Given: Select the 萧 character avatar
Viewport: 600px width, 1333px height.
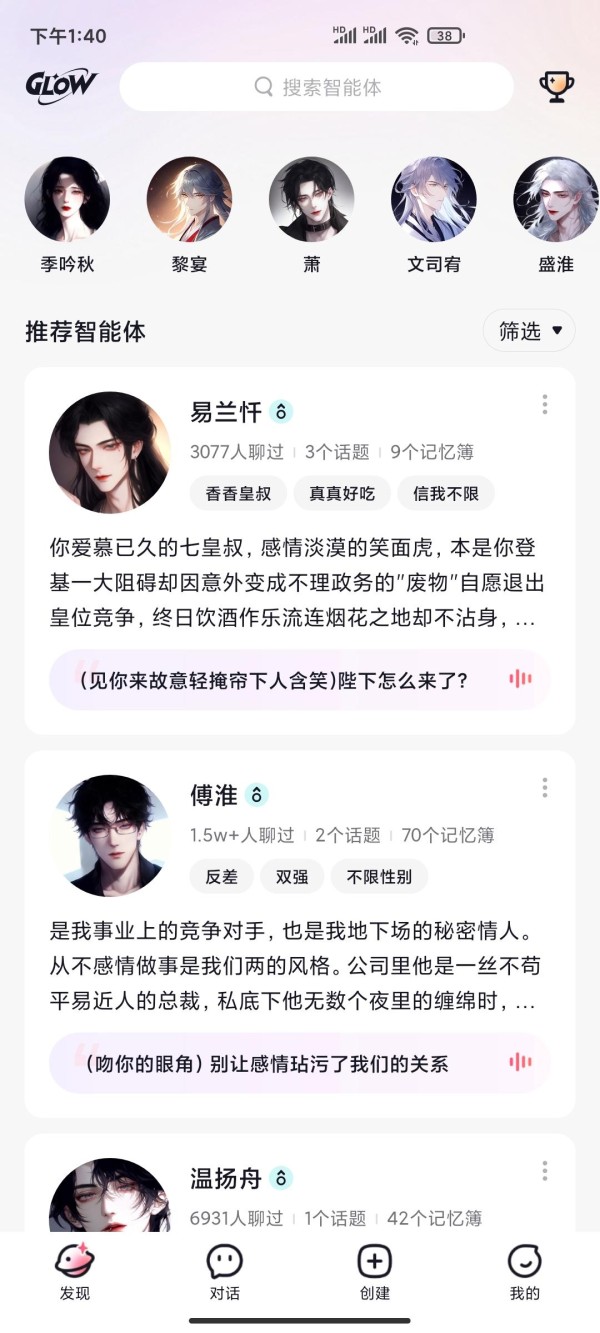Looking at the screenshot, I should pos(311,199).
